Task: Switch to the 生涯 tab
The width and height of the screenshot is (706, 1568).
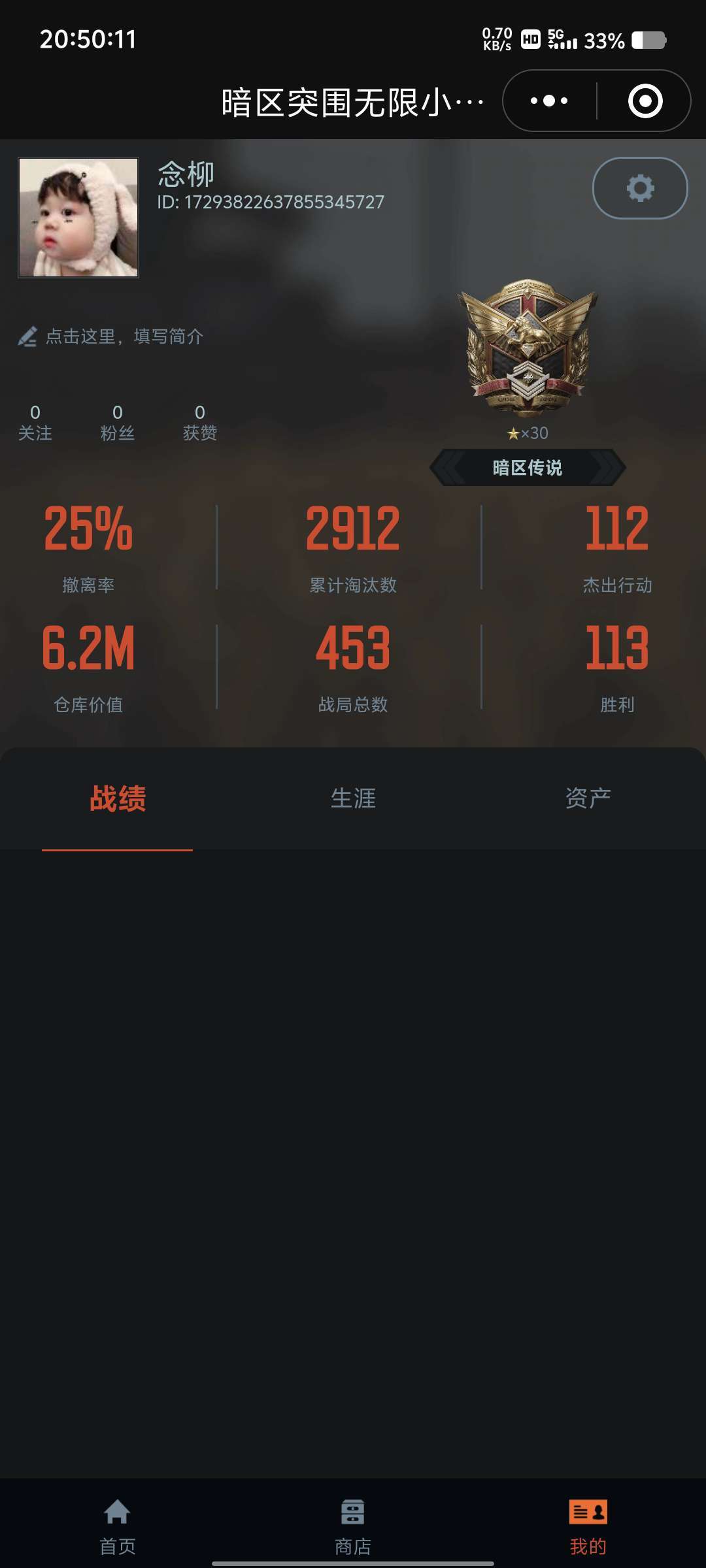Action: [353, 798]
